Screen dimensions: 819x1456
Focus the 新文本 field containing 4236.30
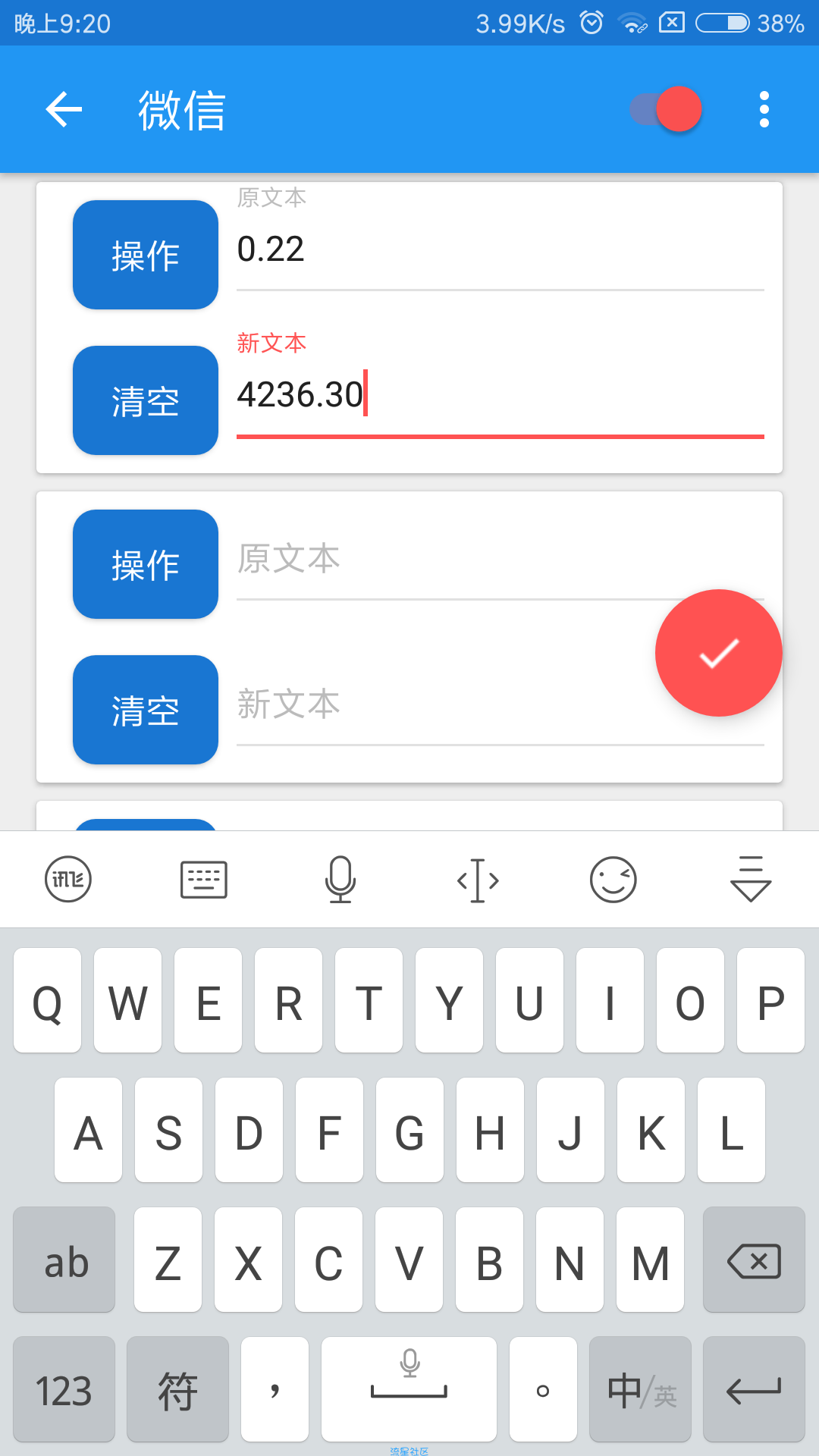point(499,396)
